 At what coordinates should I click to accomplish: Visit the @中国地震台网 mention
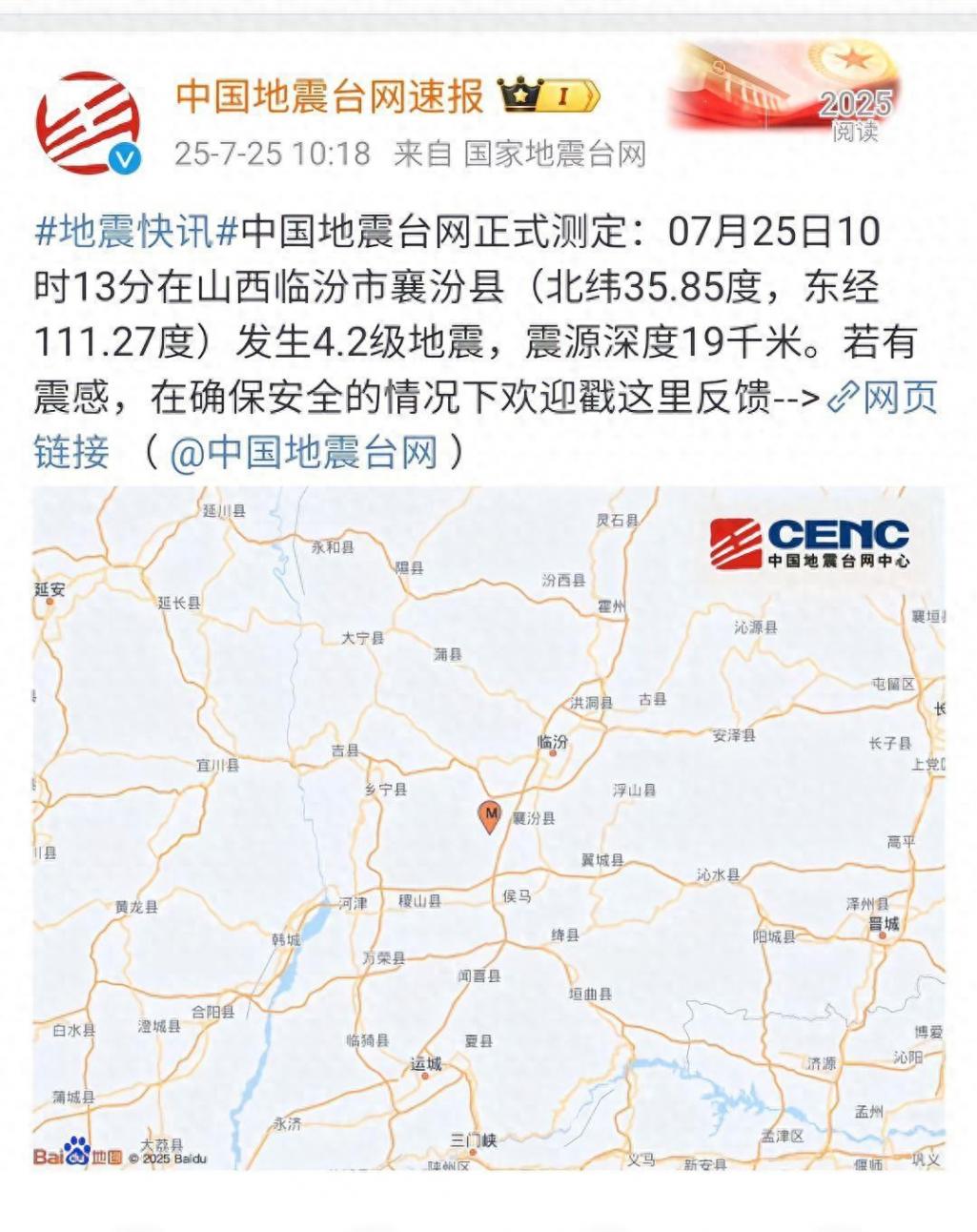[304, 452]
